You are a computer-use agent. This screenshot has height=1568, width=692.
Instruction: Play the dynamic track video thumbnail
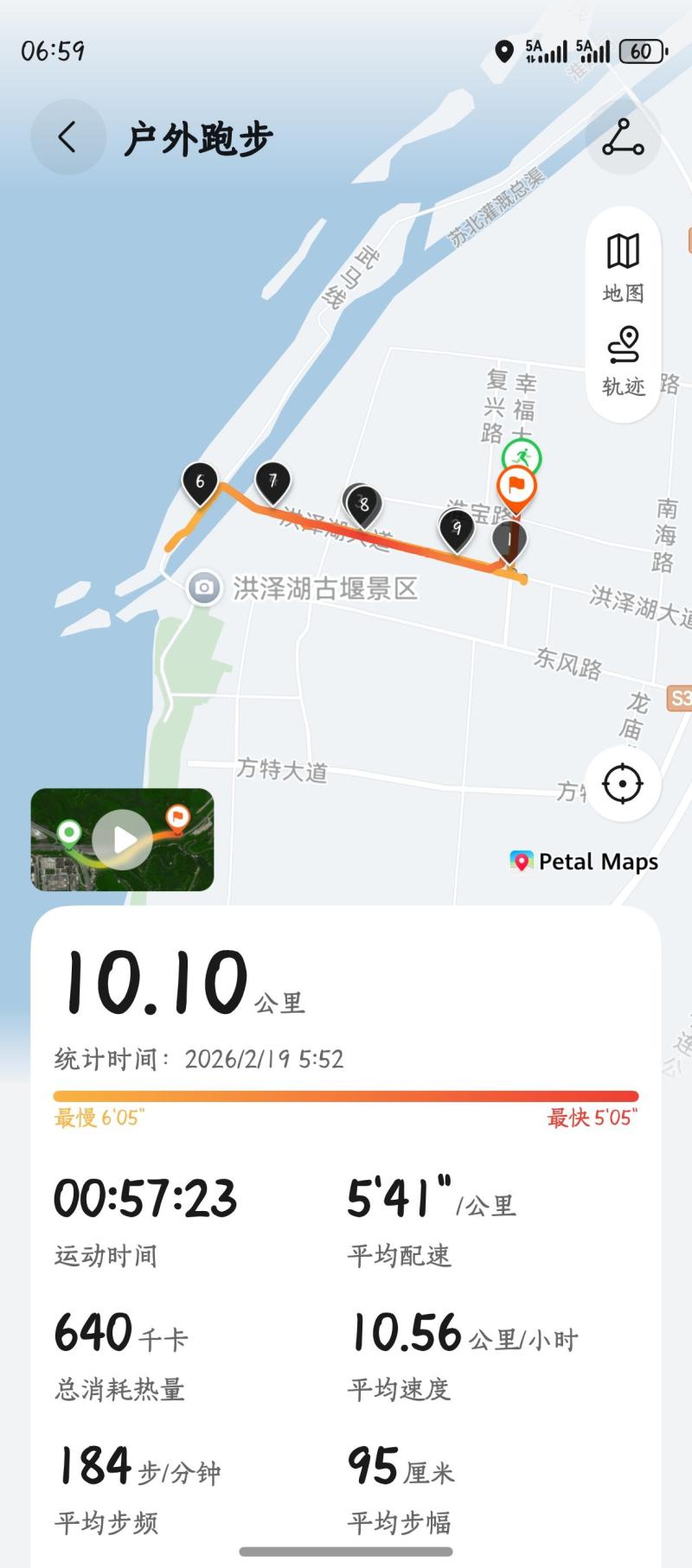[x=123, y=839]
